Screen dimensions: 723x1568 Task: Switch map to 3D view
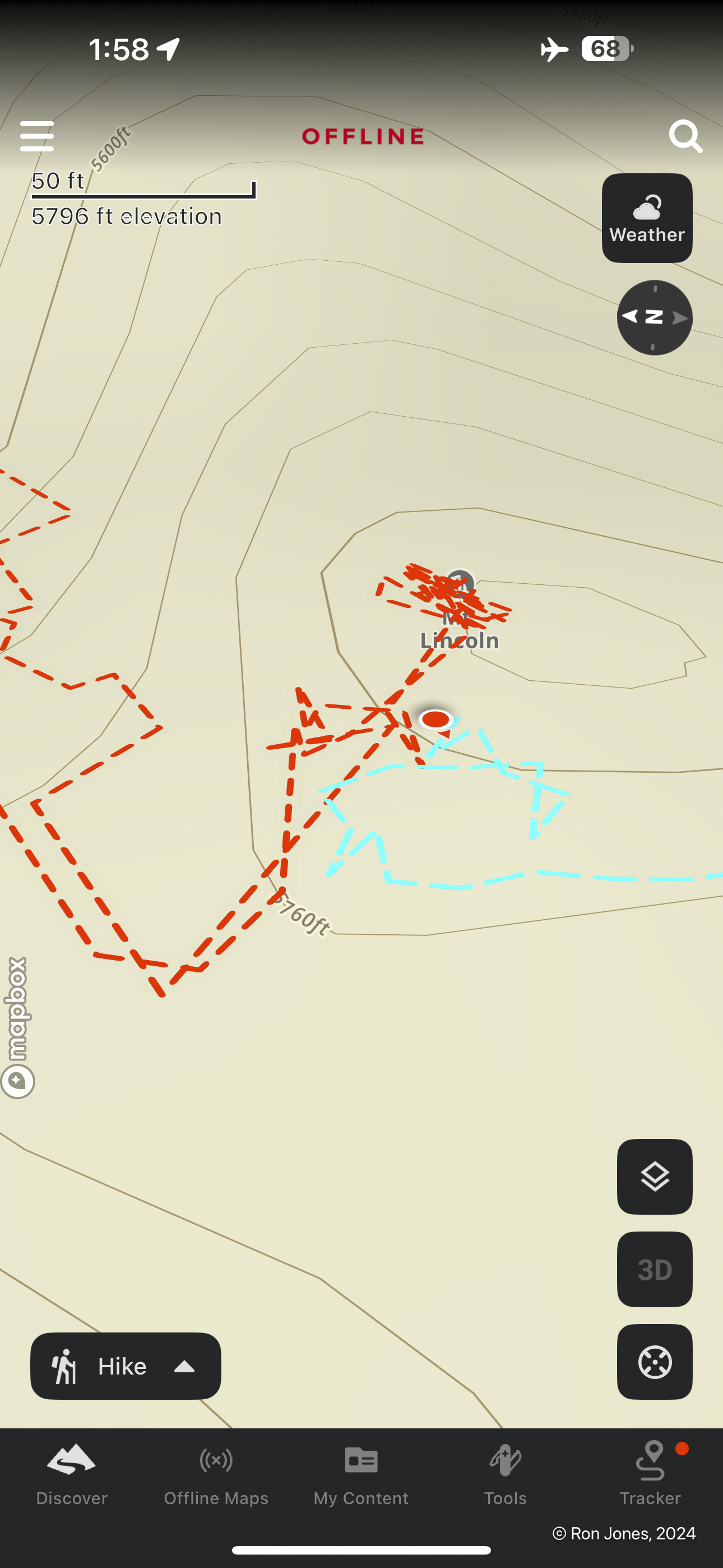(x=654, y=1269)
